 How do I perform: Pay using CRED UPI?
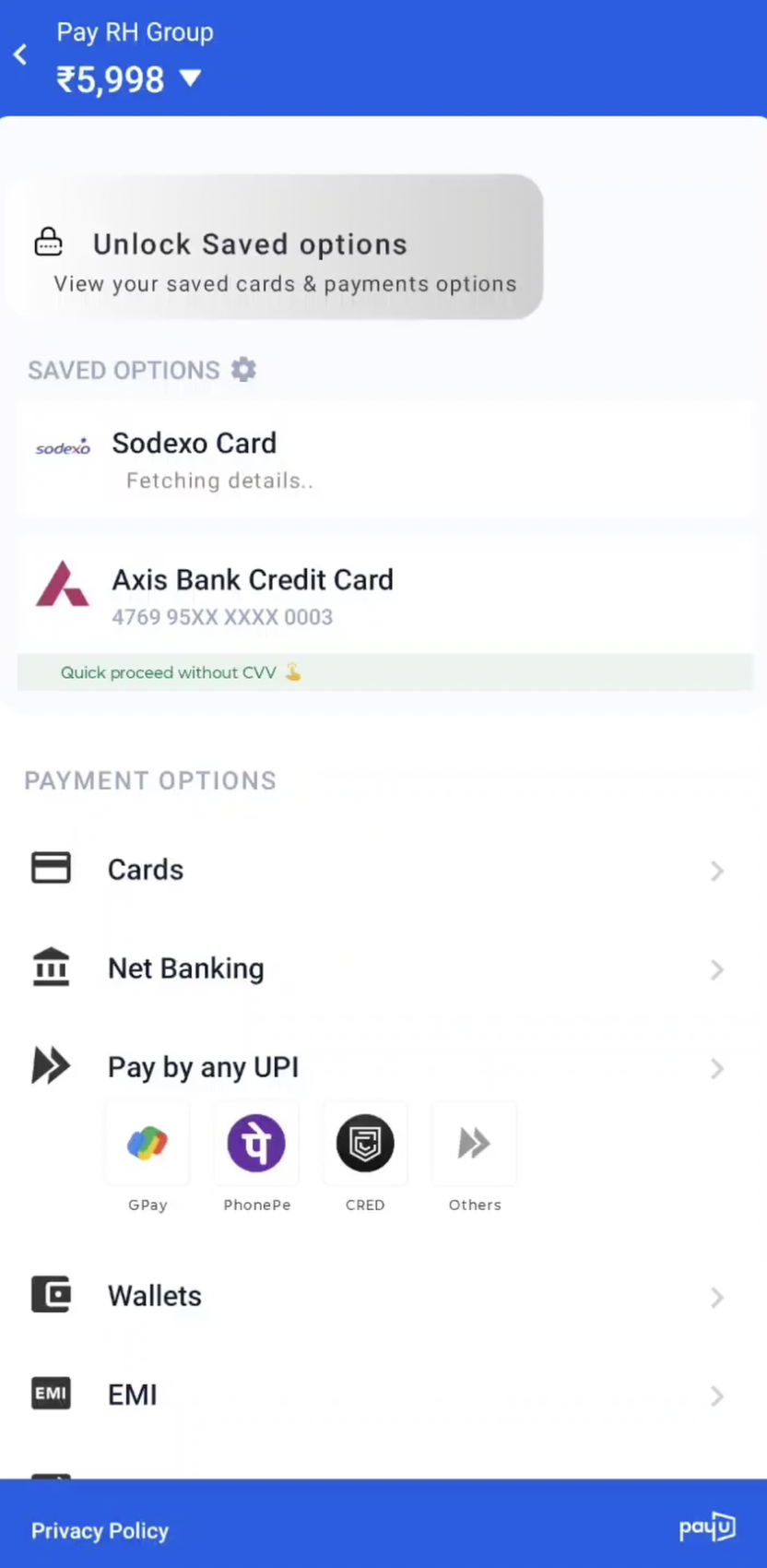click(365, 1144)
